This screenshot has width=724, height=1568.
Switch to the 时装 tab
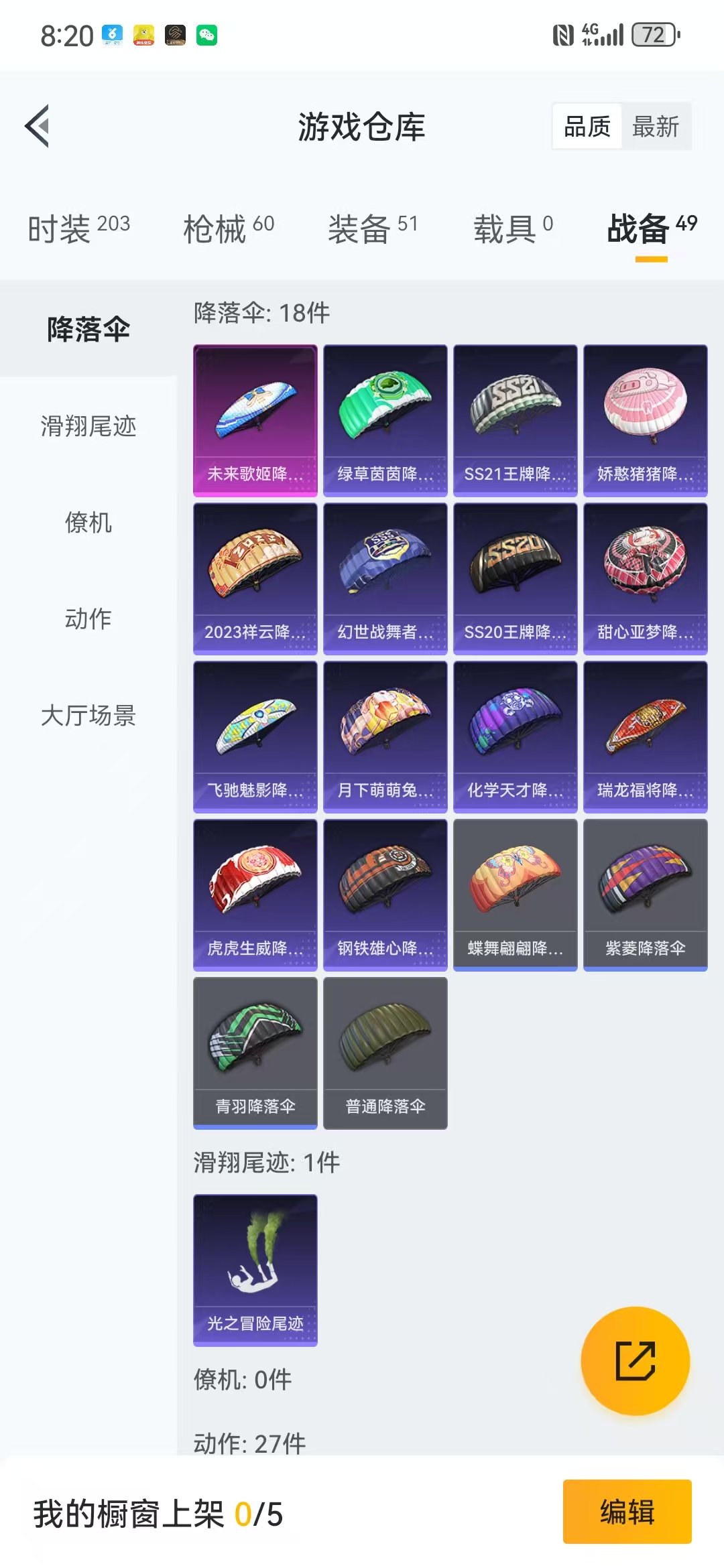pyautogui.click(x=79, y=228)
